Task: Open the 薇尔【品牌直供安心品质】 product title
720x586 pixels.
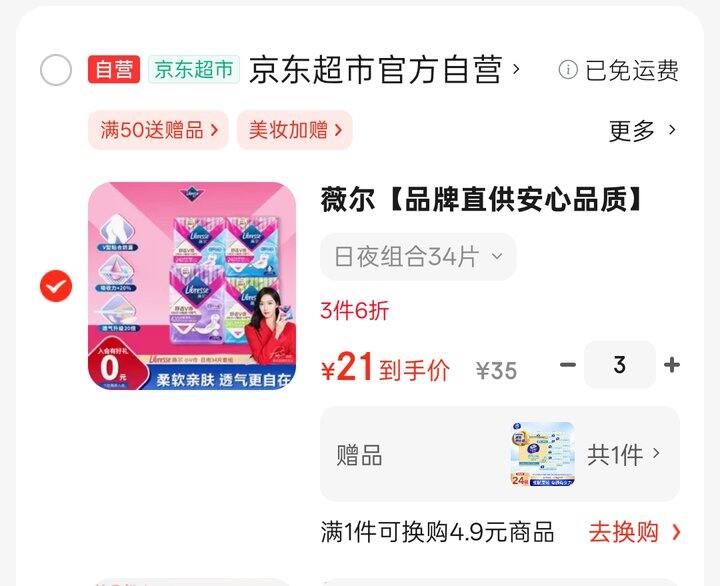Action: (x=482, y=199)
